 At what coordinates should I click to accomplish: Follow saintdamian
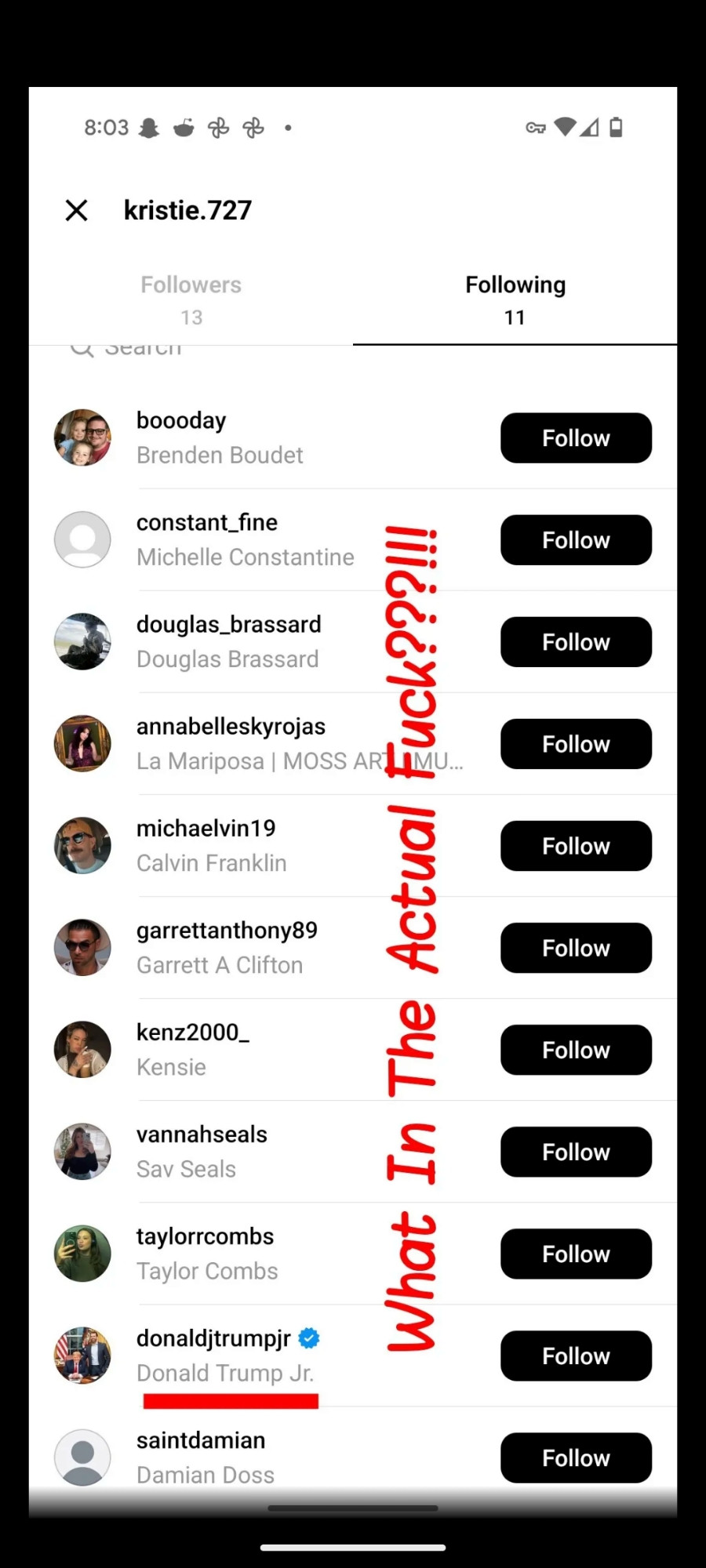pos(576,1457)
